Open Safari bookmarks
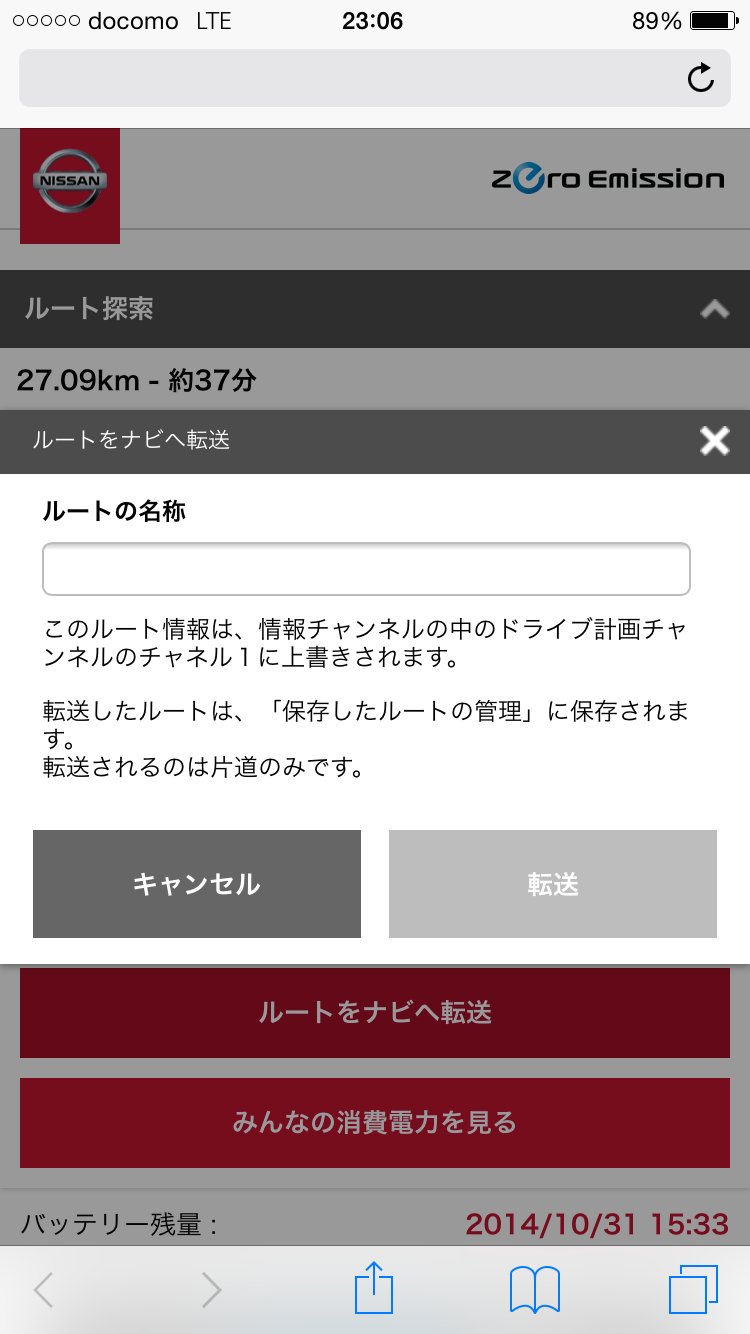 [534, 1289]
